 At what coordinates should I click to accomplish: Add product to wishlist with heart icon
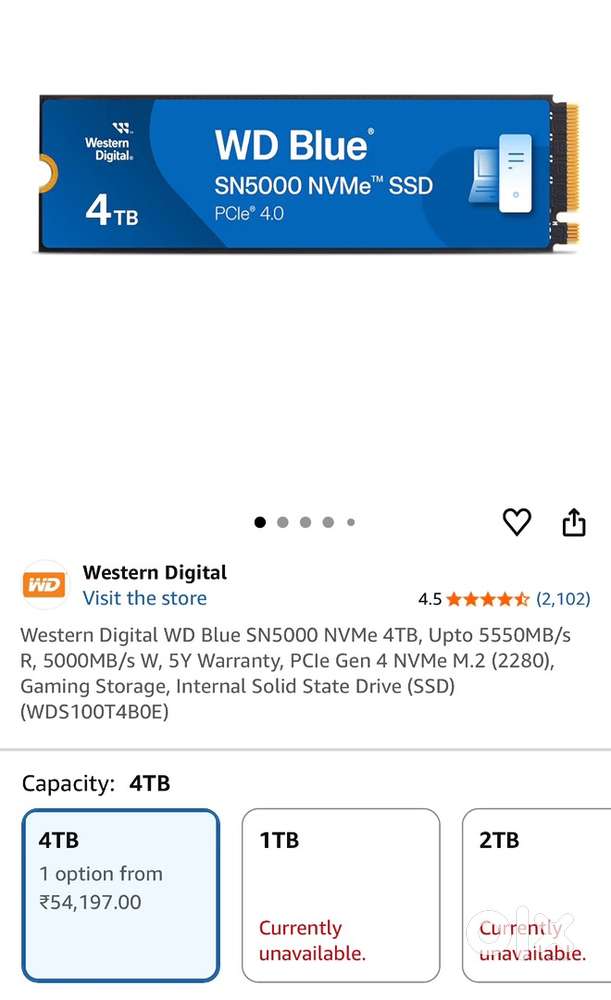point(516,522)
